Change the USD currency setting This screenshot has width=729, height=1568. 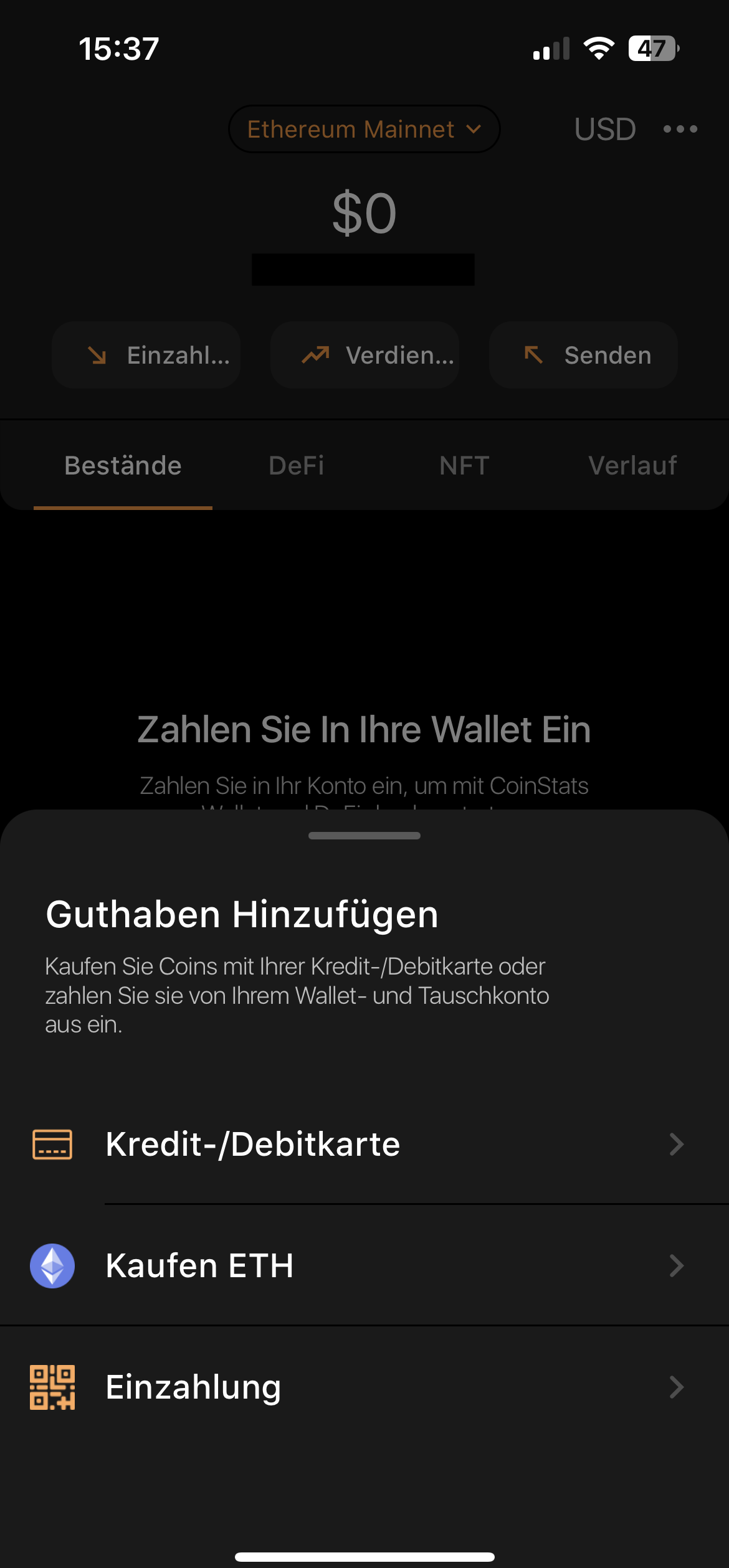click(x=604, y=130)
